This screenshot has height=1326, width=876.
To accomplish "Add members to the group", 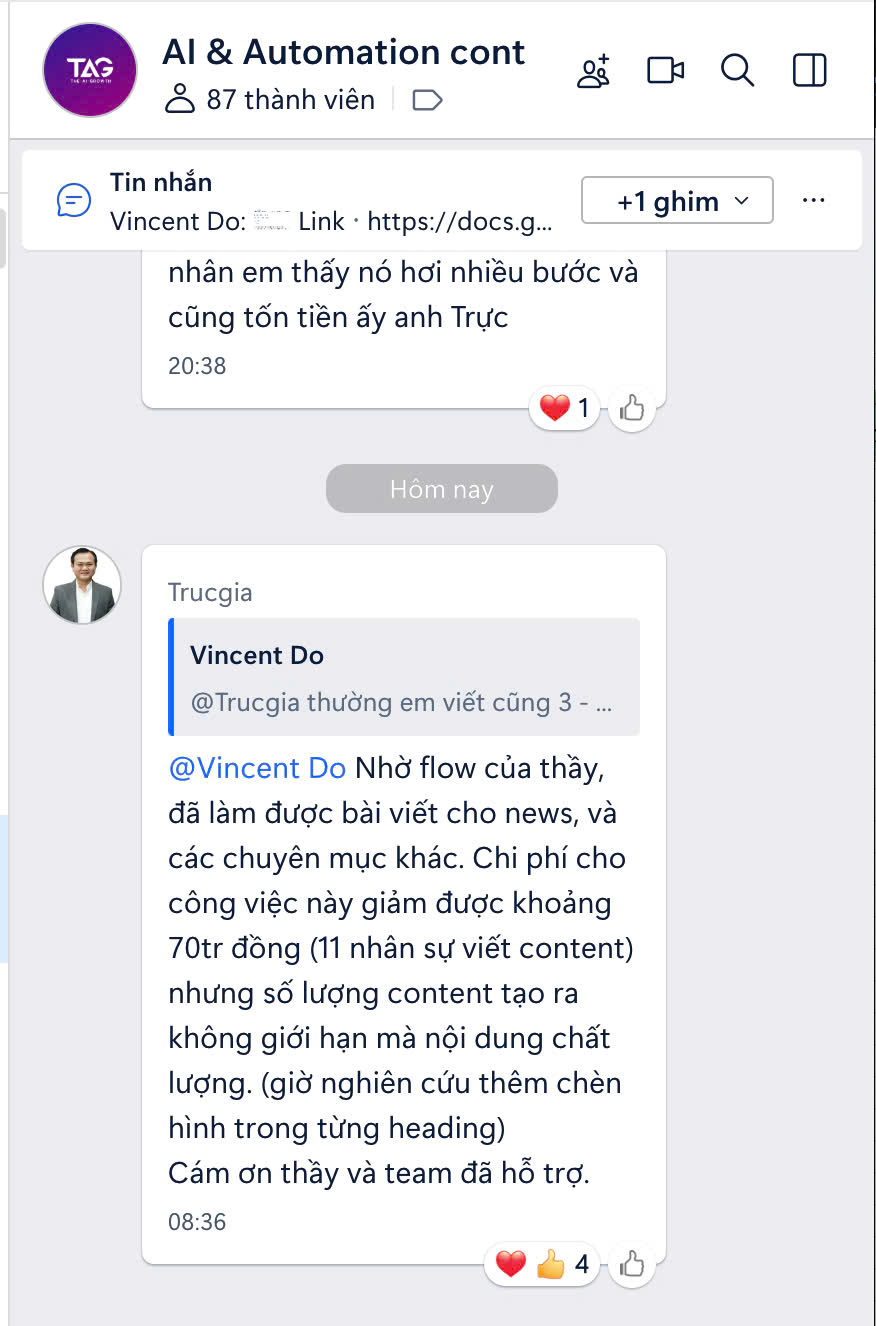I will pos(593,71).
